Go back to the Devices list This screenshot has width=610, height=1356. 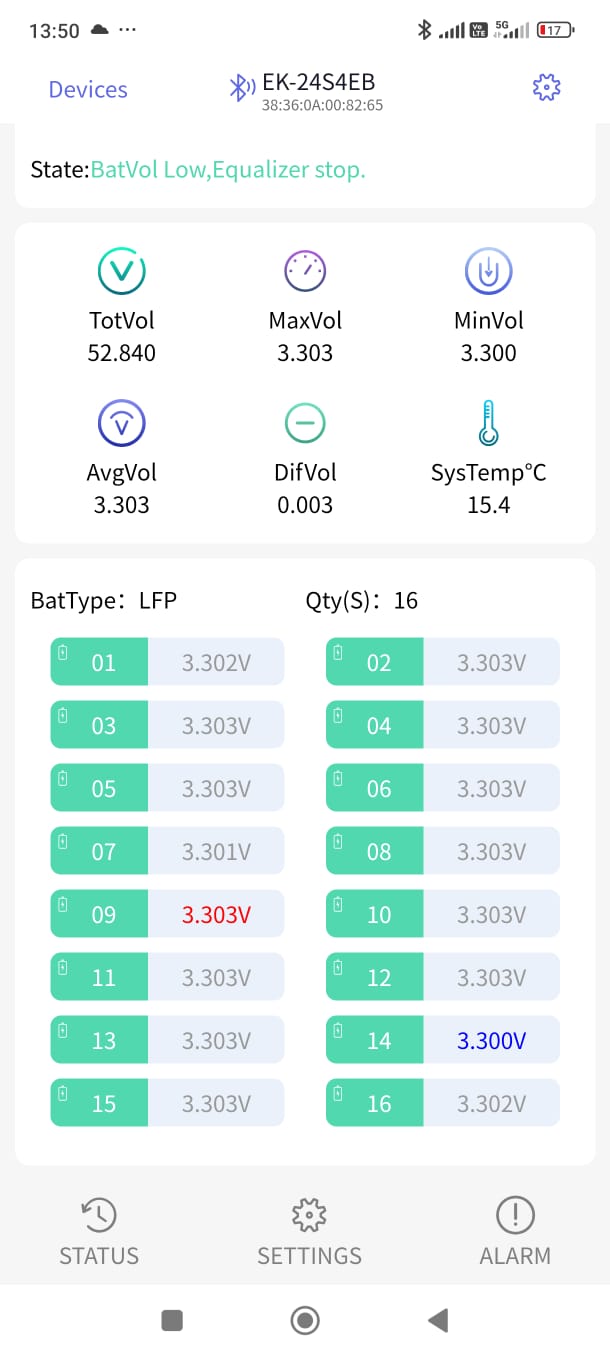pyautogui.click(x=88, y=89)
